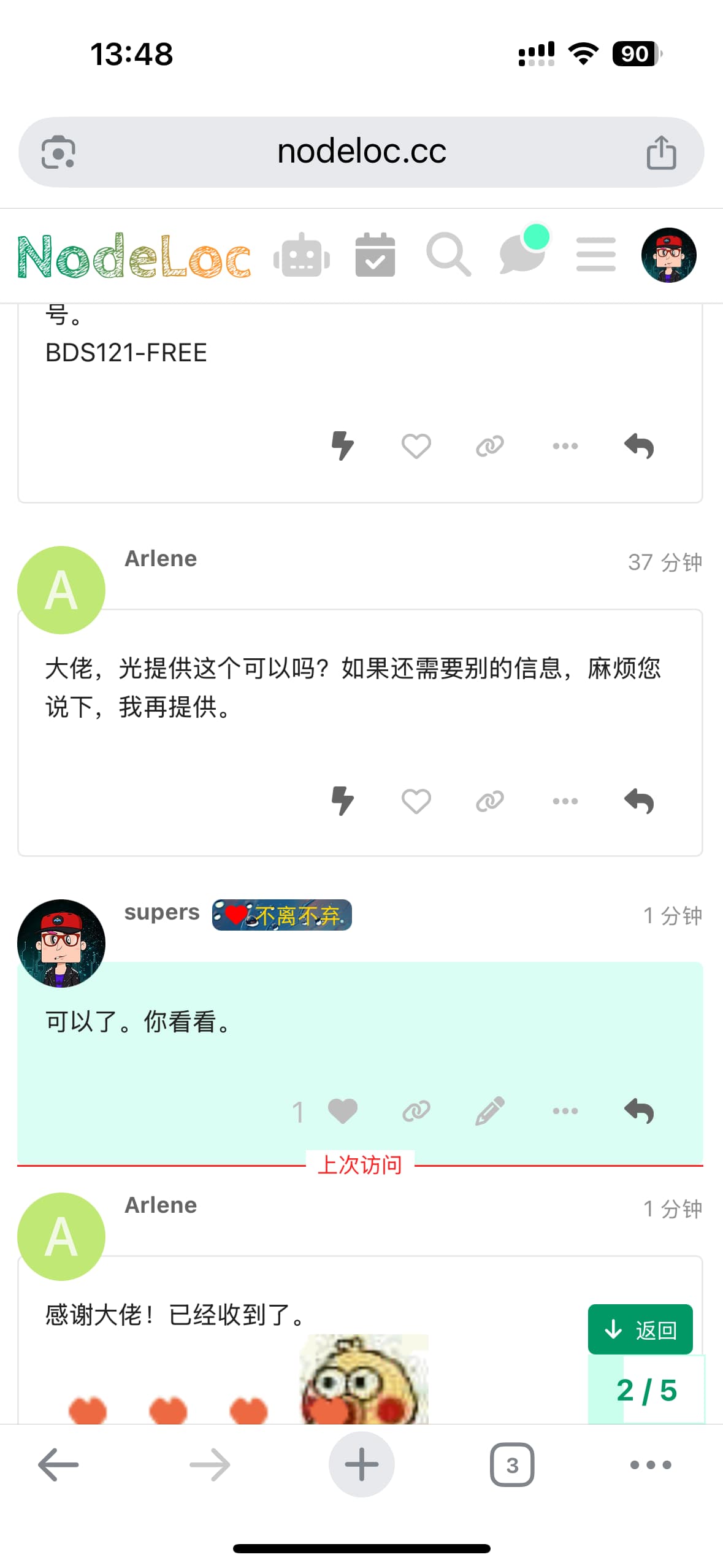Open the lens search icon in the address bar

(x=58, y=152)
